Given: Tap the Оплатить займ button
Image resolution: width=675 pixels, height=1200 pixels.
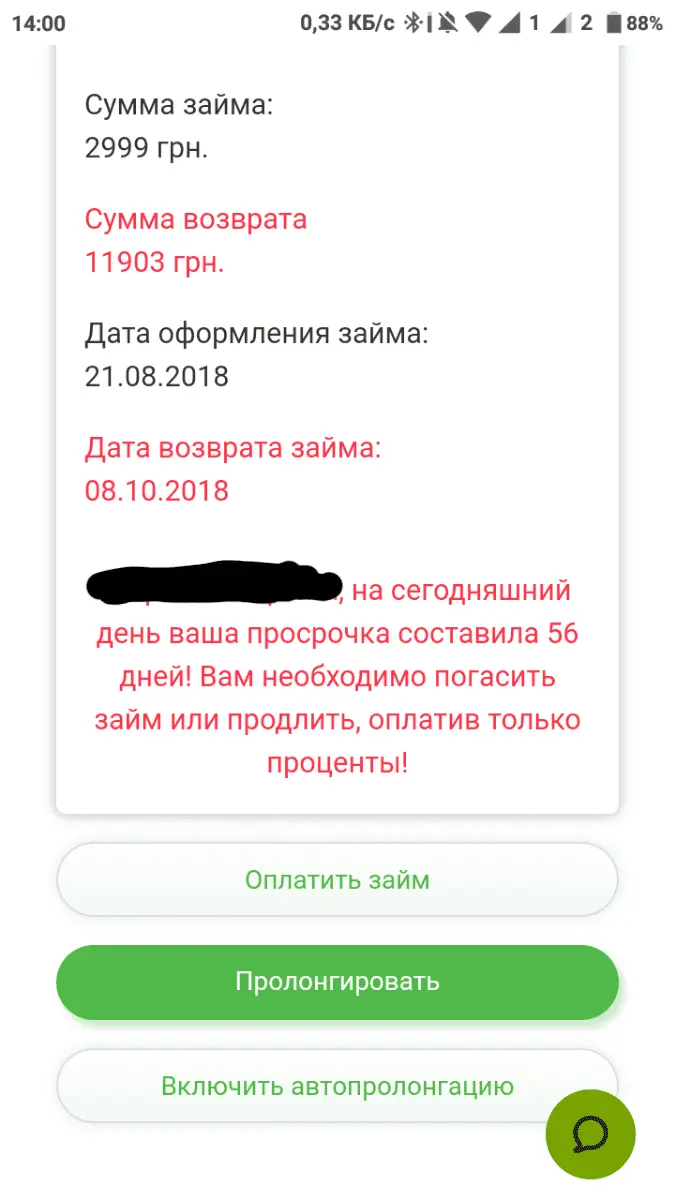Looking at the screenshot, I should (x=337, y=880).
